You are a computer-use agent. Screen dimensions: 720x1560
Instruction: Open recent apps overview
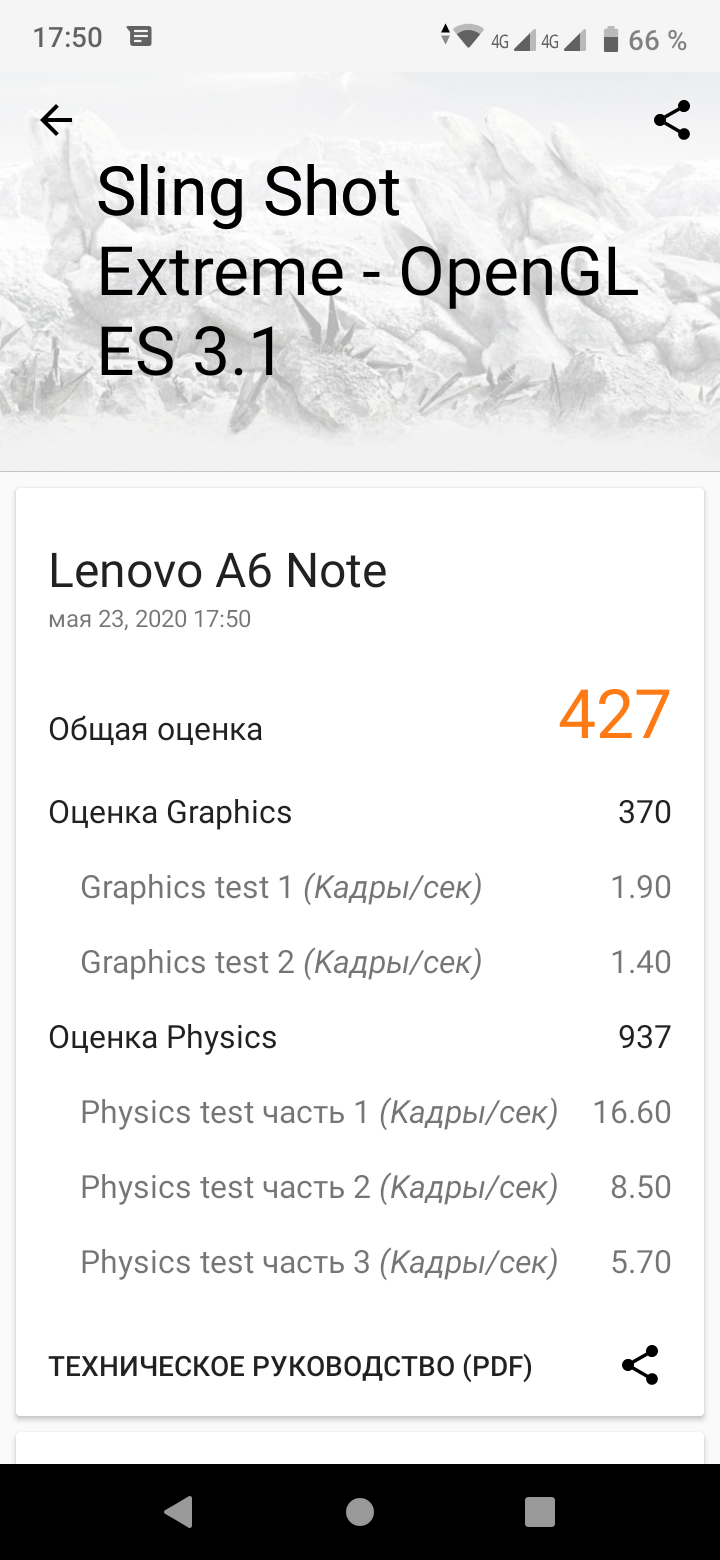tap(540, 1512)
